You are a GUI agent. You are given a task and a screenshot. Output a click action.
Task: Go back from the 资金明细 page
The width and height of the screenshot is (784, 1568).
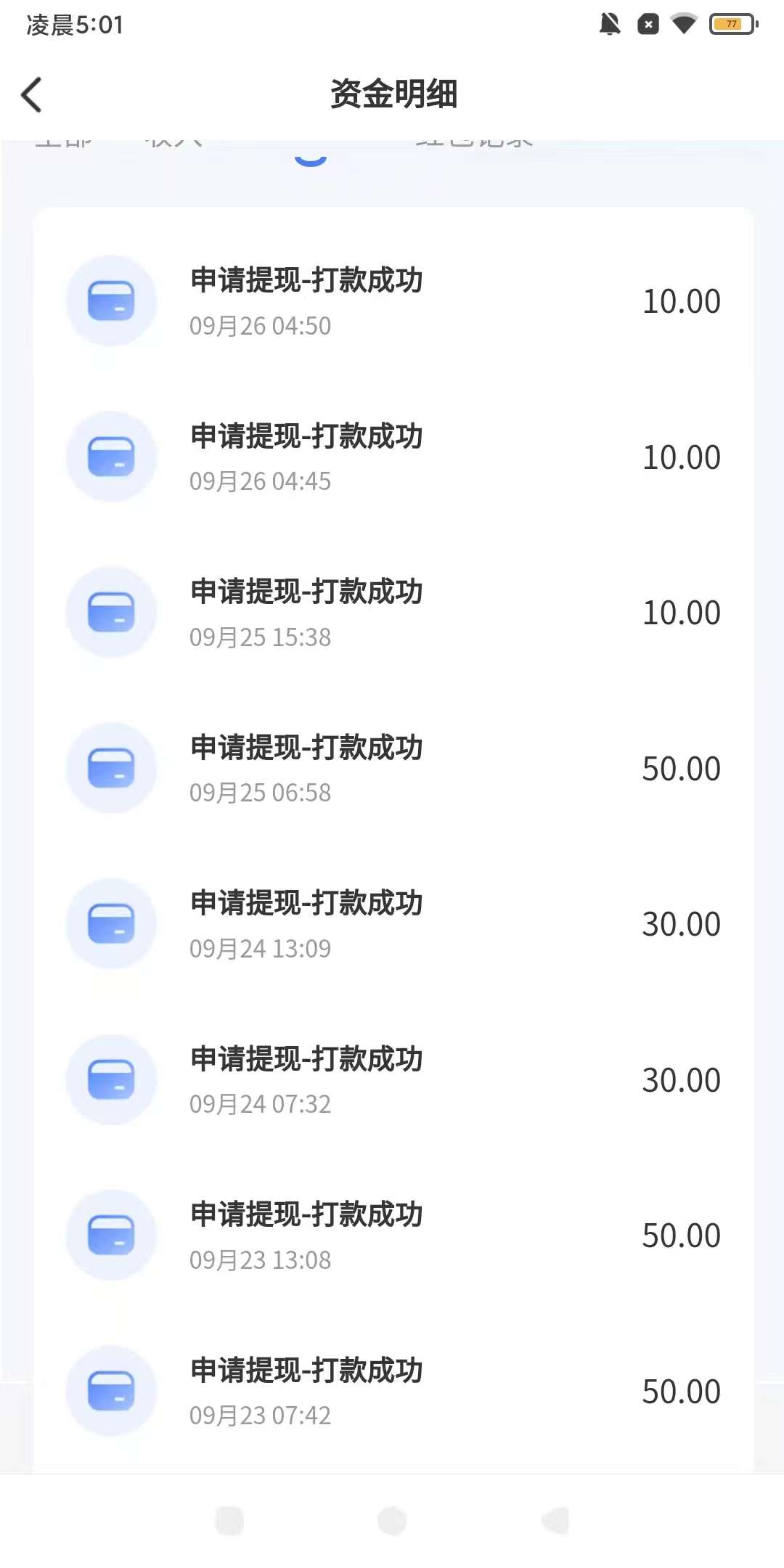click(x=32, y=95)
